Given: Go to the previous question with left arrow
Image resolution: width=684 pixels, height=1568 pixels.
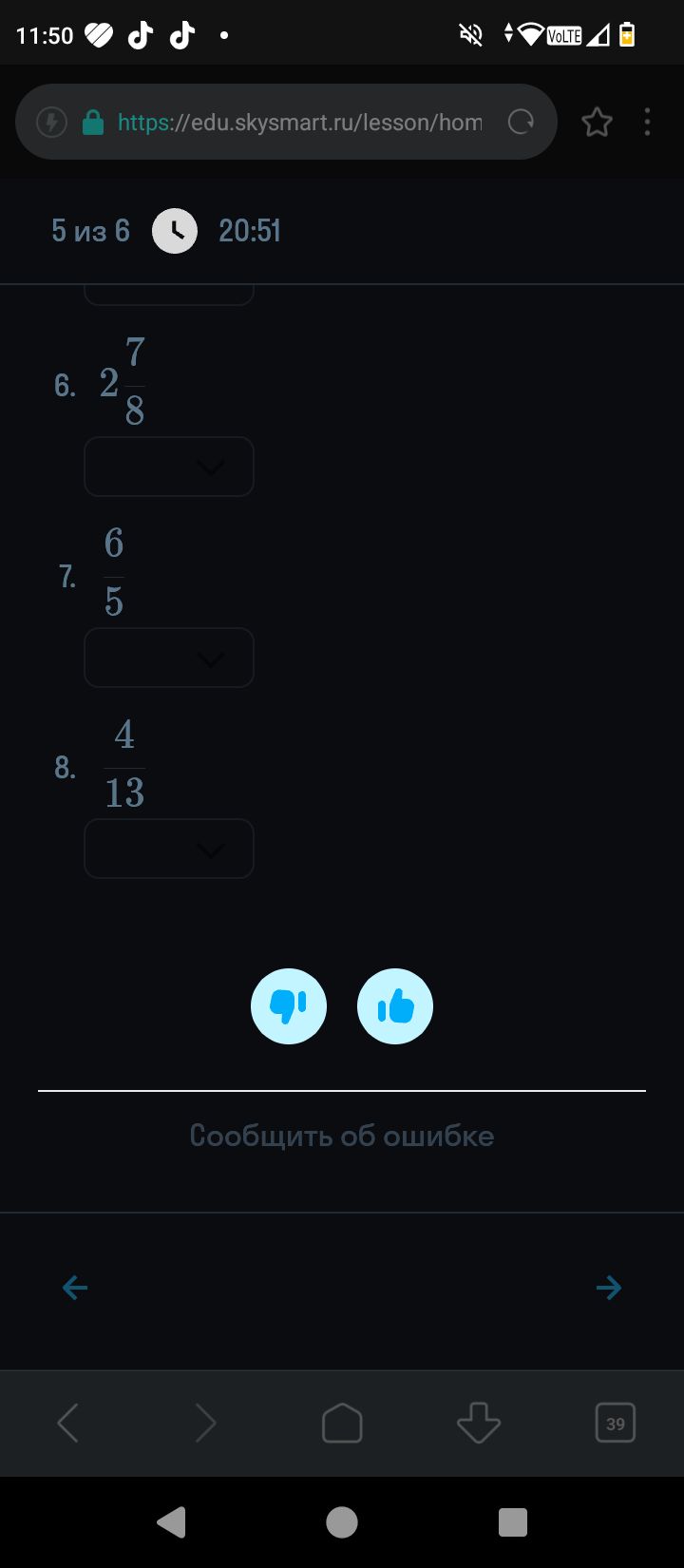Looking at the screenshot, I should [x=75, y=1288].
